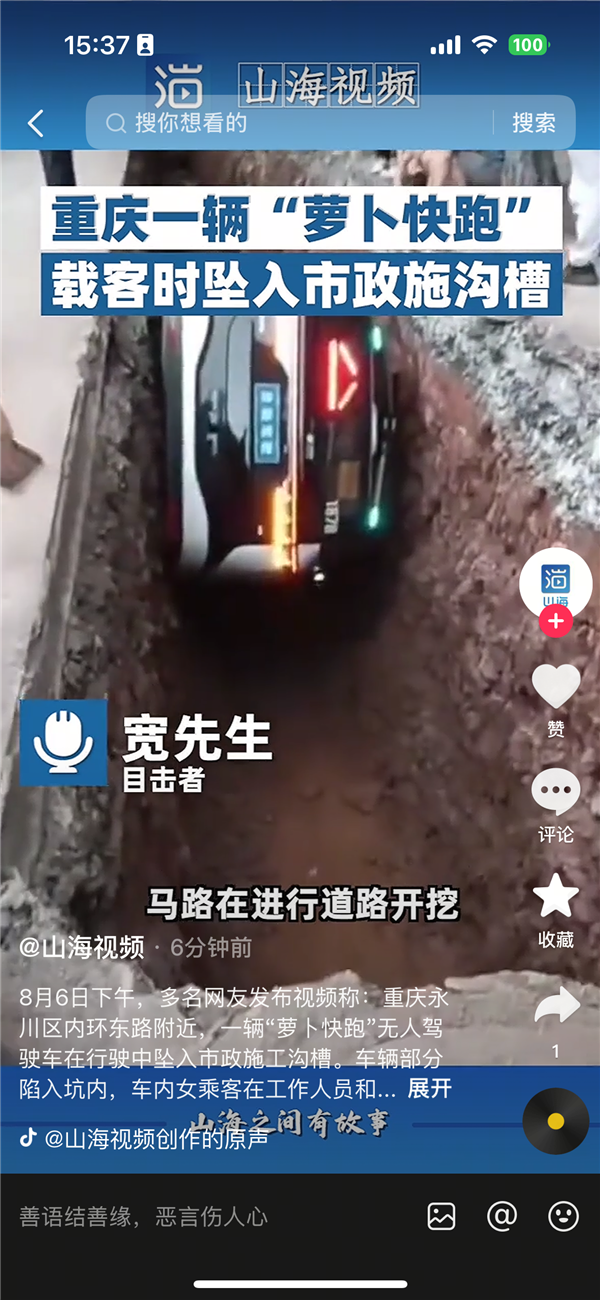The width and height of the screenshot is (600, 1300).
Task: Open the @山海视频 account name link
Action: point(82,947)
